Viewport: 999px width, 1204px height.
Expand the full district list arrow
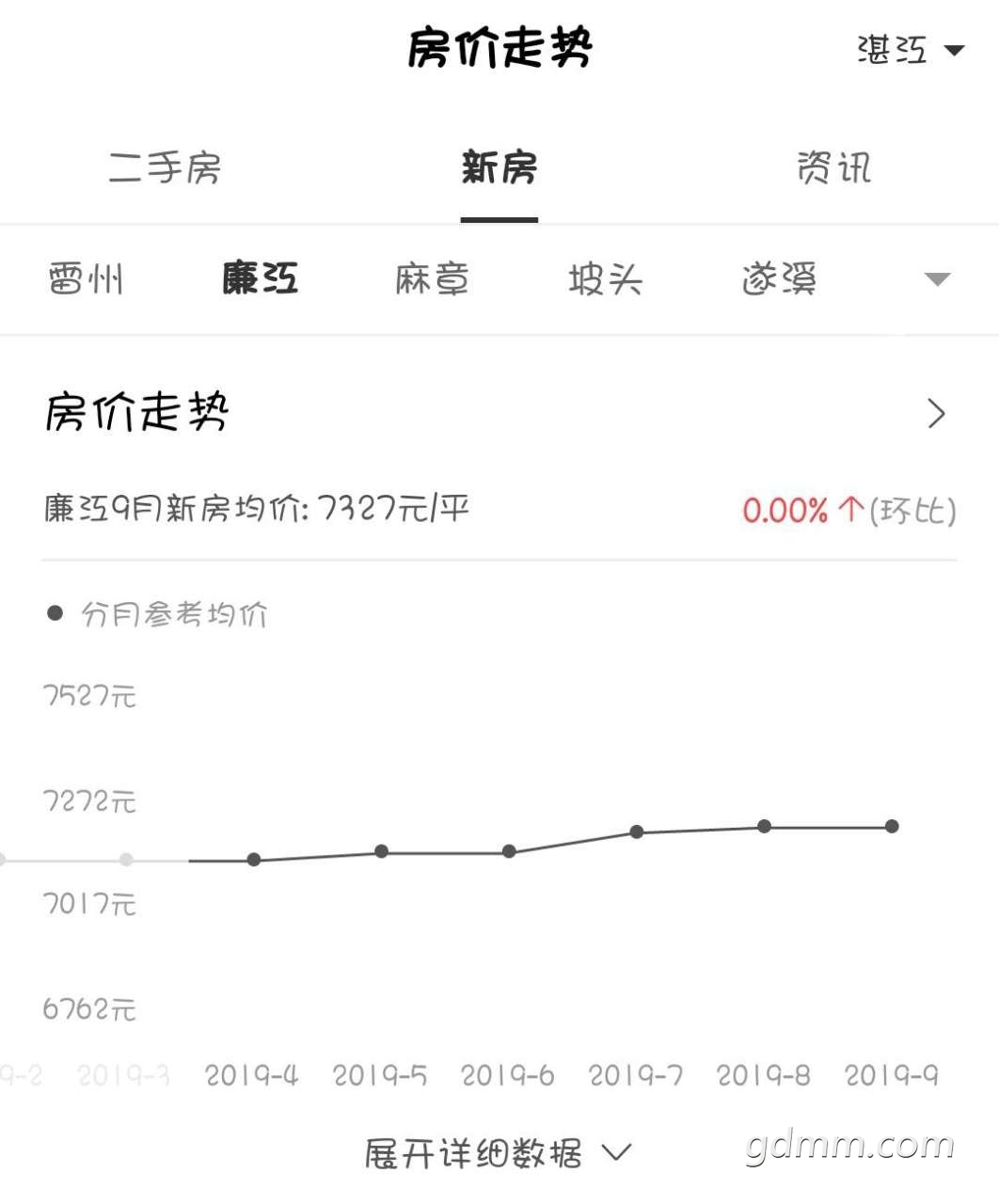[x=937, y=279]
